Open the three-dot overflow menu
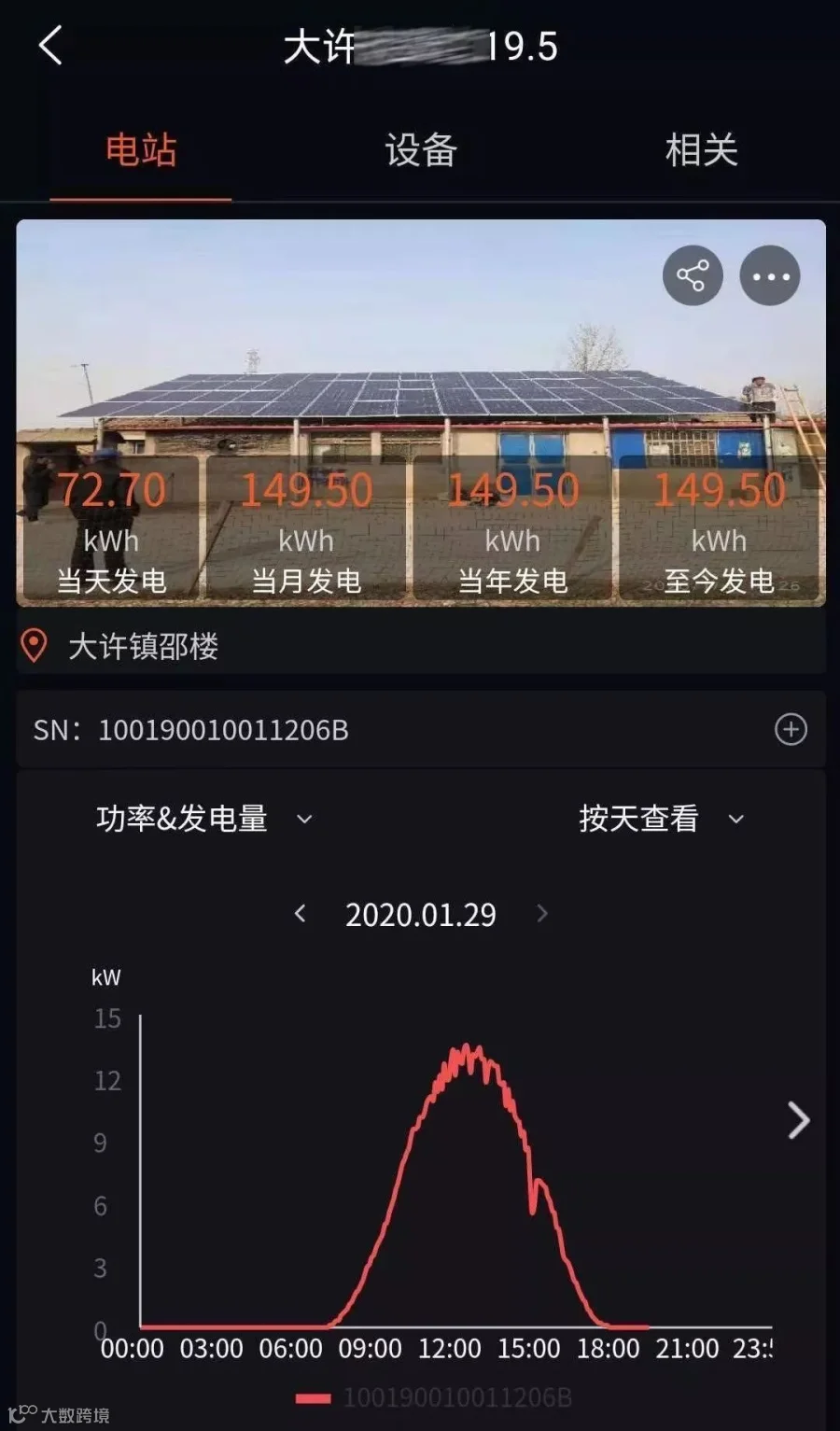The width and height of the screenshot is (840, 1431). pos(770,275)
